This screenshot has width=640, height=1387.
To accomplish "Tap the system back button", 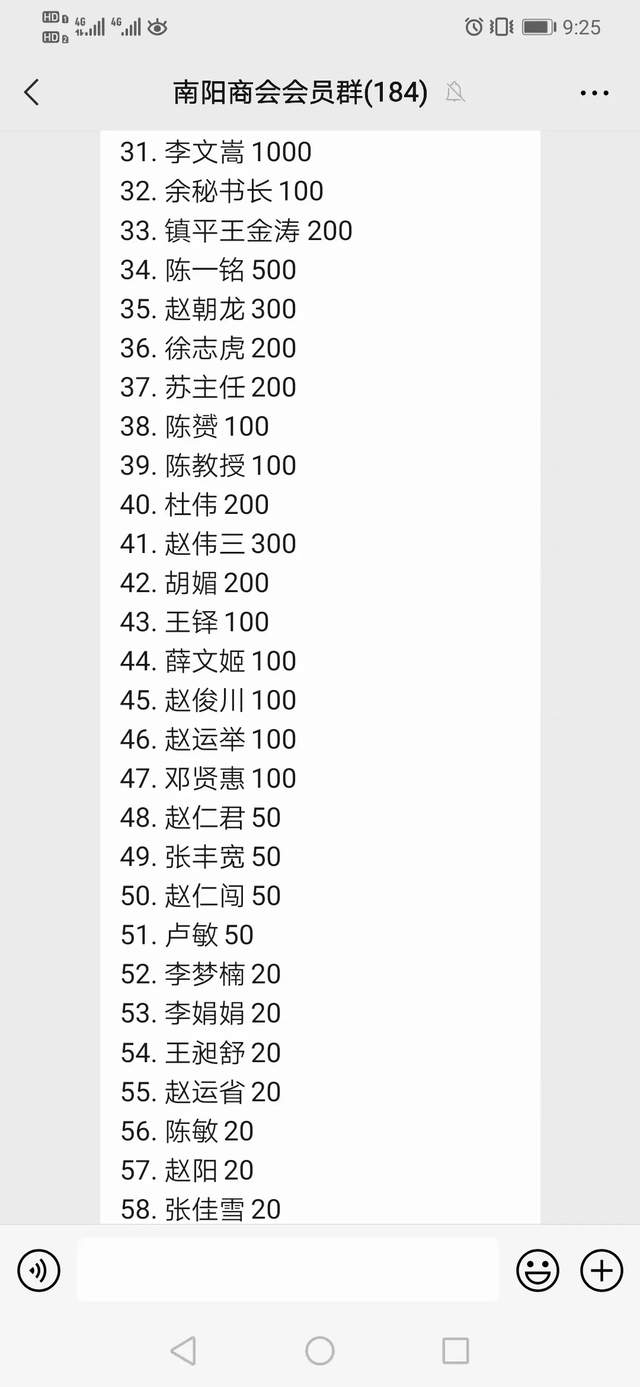I will click(x=183, y=1351).
